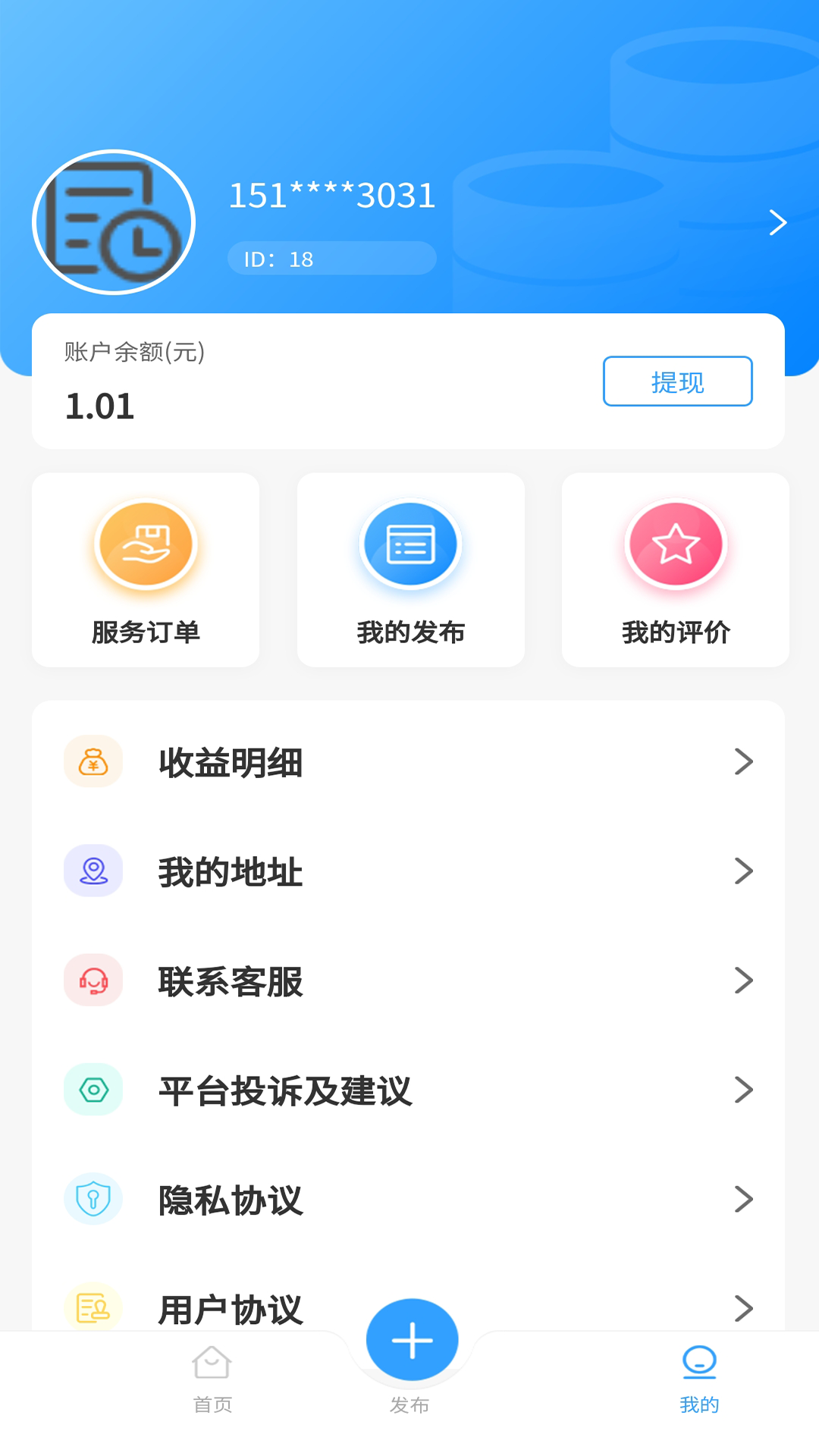Tap the headset icon next to 联系客服
Image resolution: width=819 pixels, height=1456 pixels.
93,981
